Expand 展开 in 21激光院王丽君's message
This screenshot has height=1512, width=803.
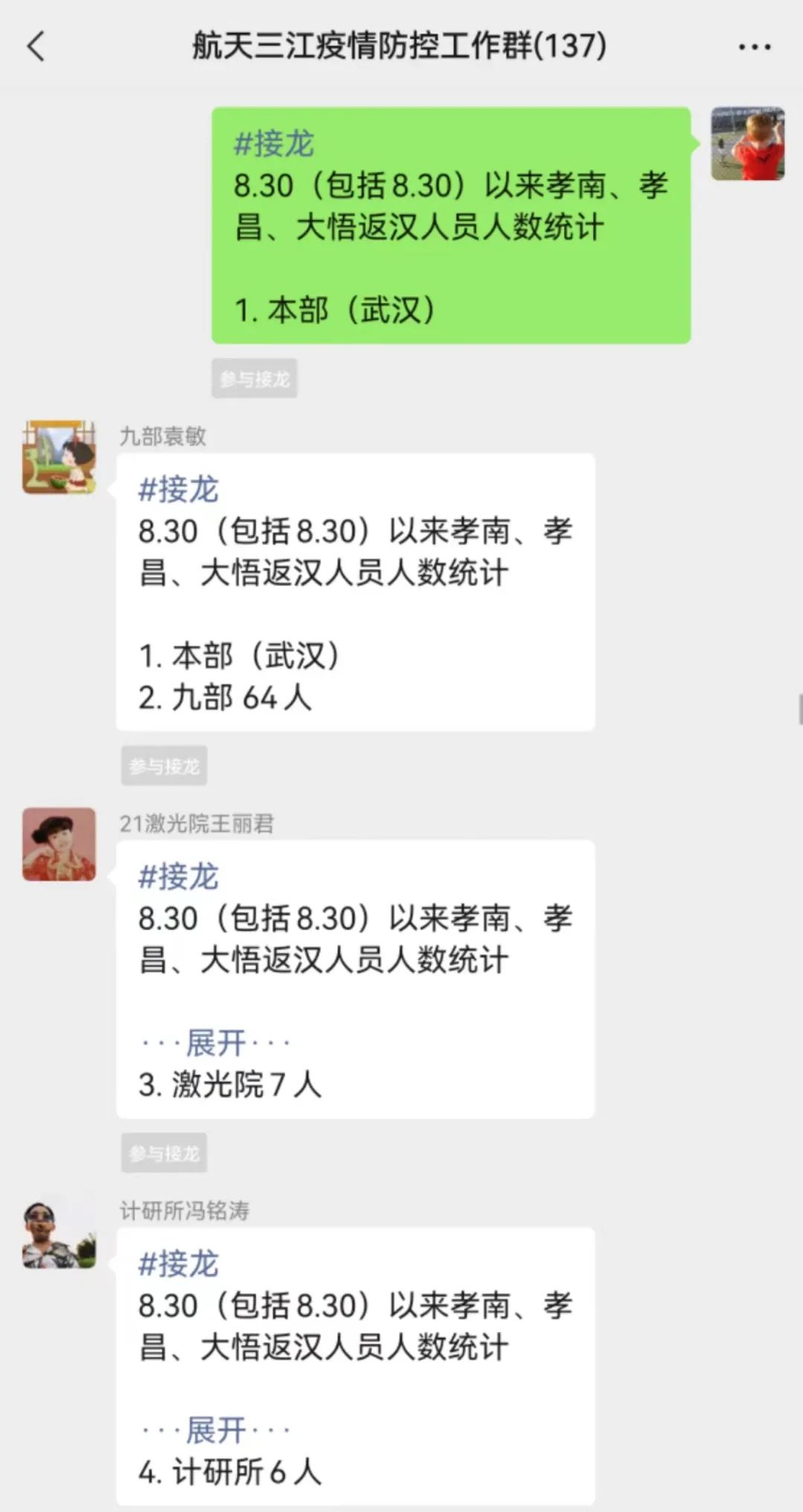coord(216,1043)
